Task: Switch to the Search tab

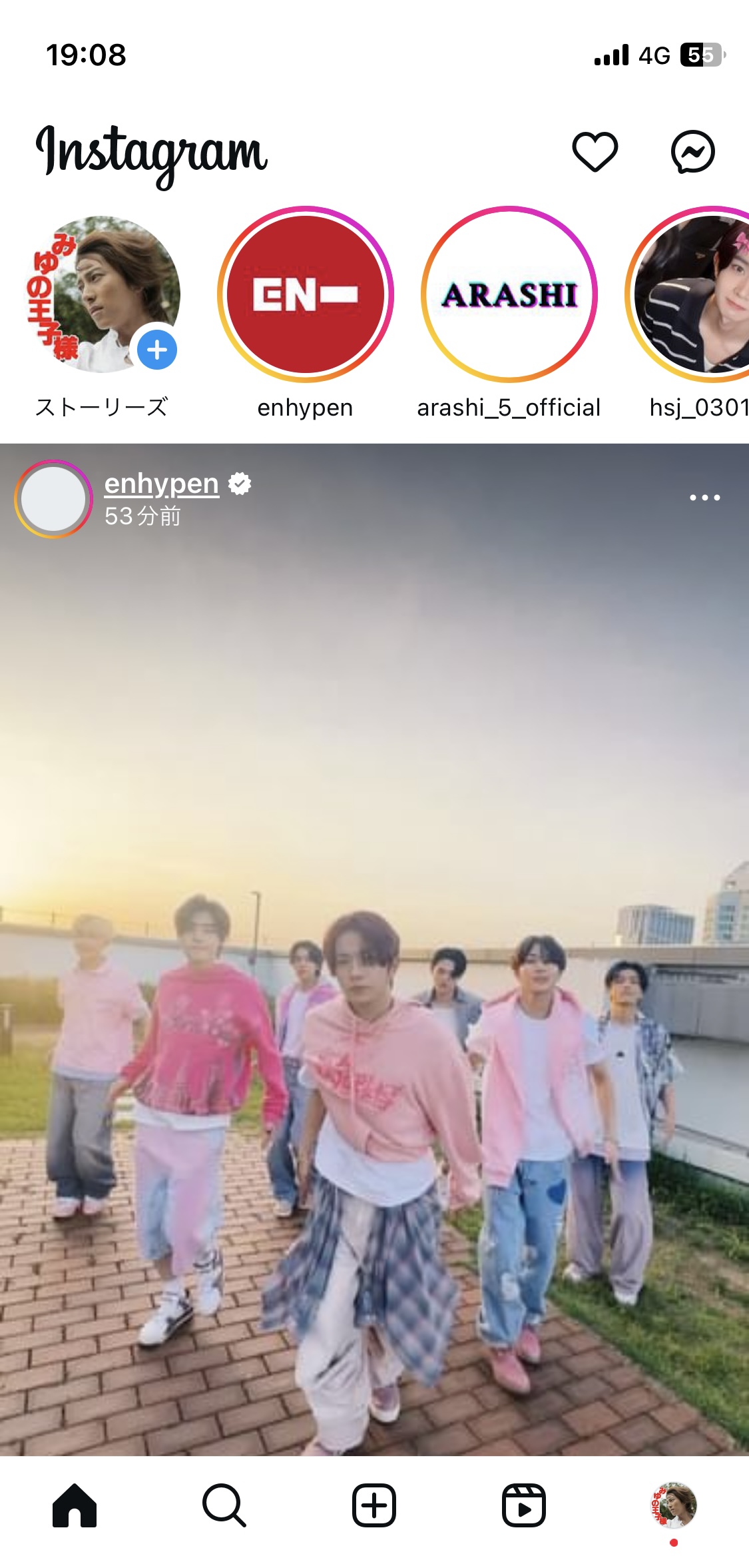Action: (224, 1505)
